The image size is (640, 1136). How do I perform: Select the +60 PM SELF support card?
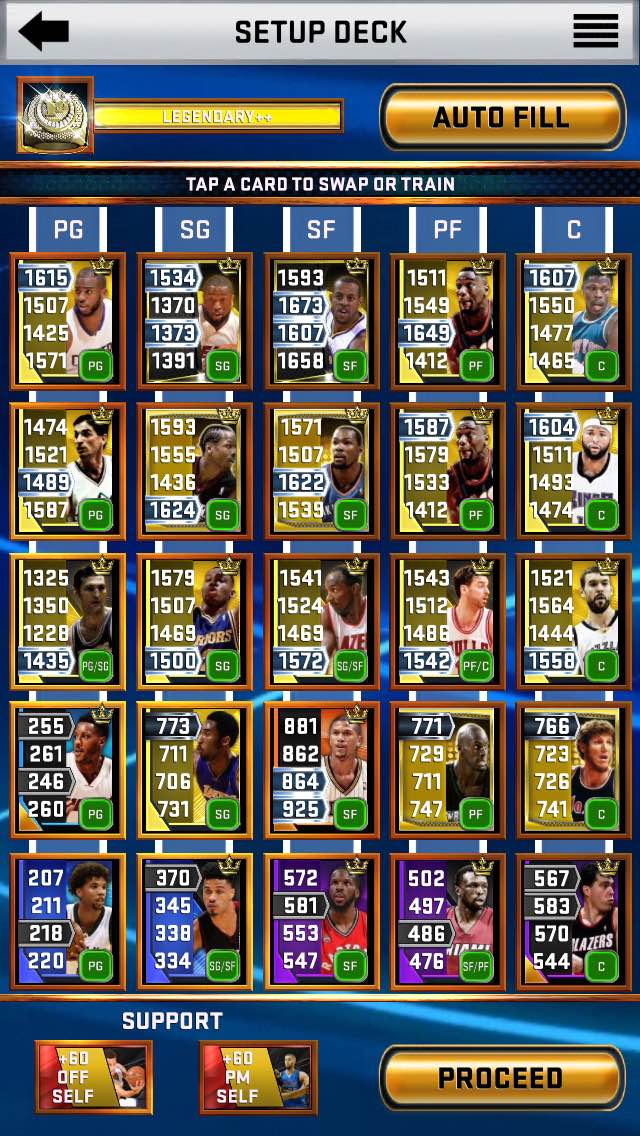(258, 1077)
